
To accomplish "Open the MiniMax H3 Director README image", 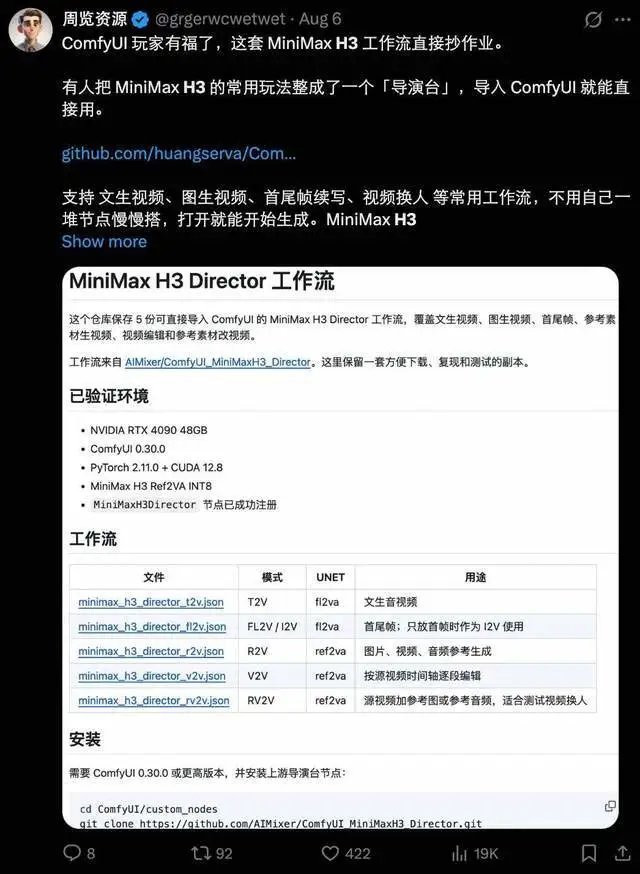I will [x=340, y=547].
